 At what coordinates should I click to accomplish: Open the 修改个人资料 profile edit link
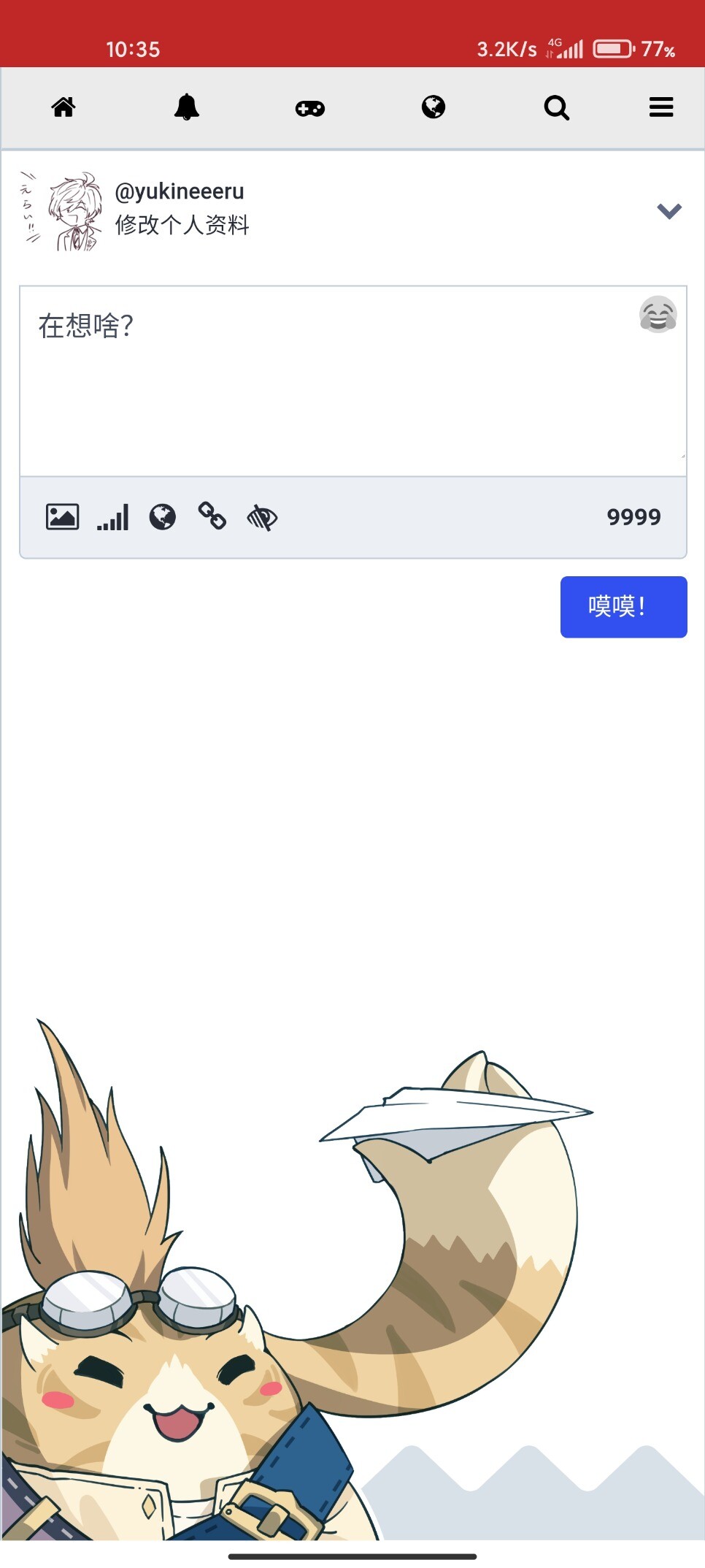182,225
